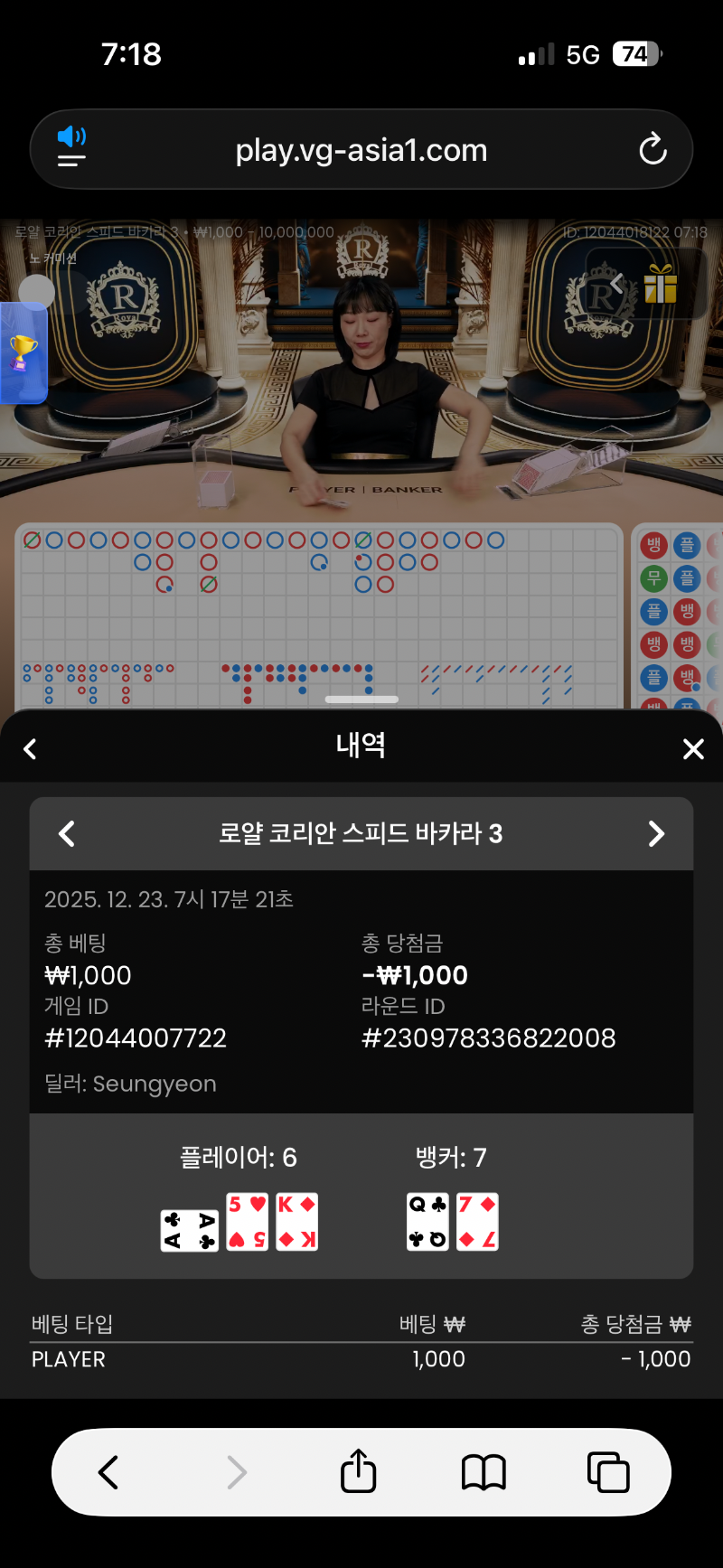The width and height of the screenshot is (723, 1568).
Task: Show the next game history record
Action: pos(656,833)
